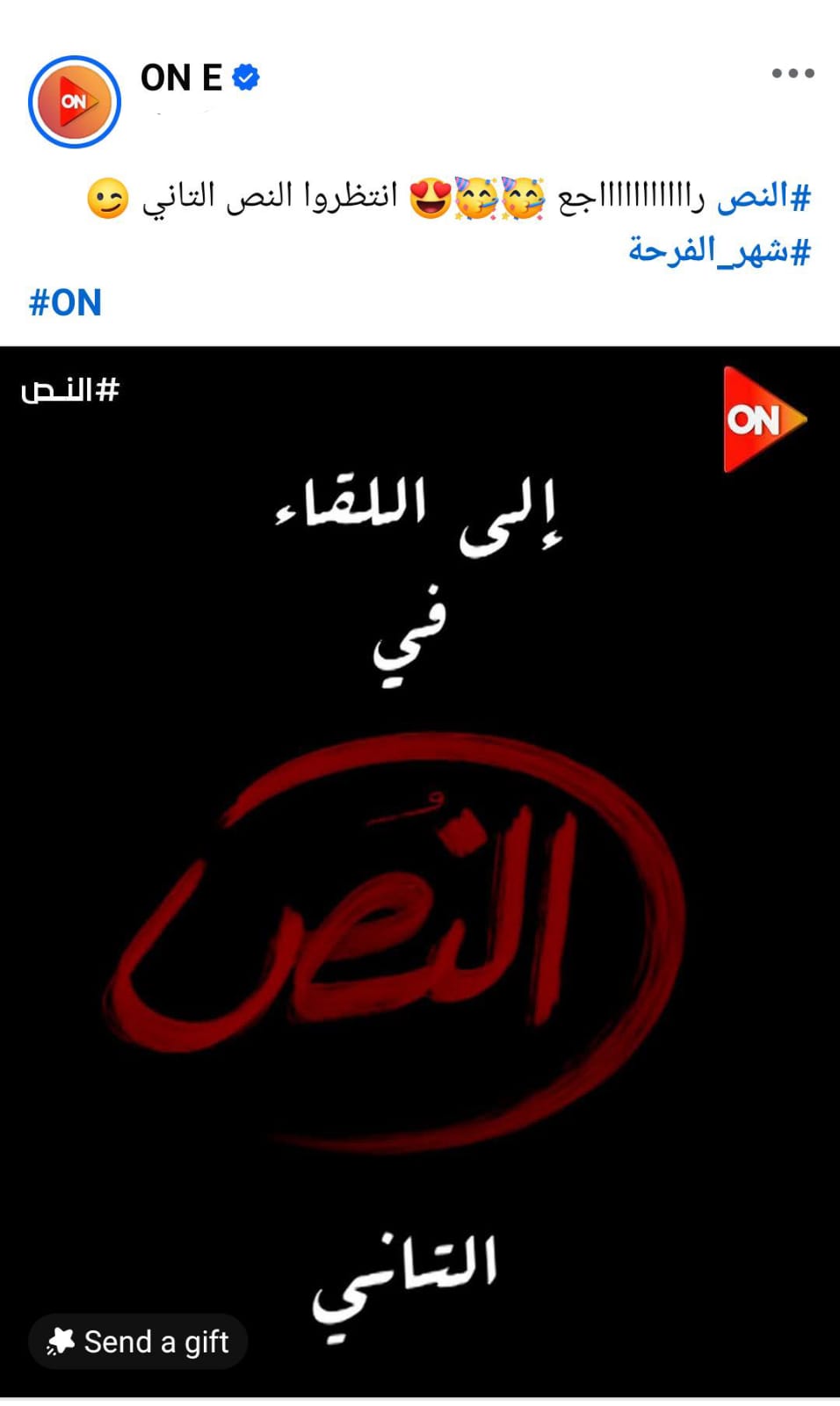Click the gift sparkle icon in Send a gift
The width and height of the screenshot is (840, 1406).
click(x=62, y=1342)
